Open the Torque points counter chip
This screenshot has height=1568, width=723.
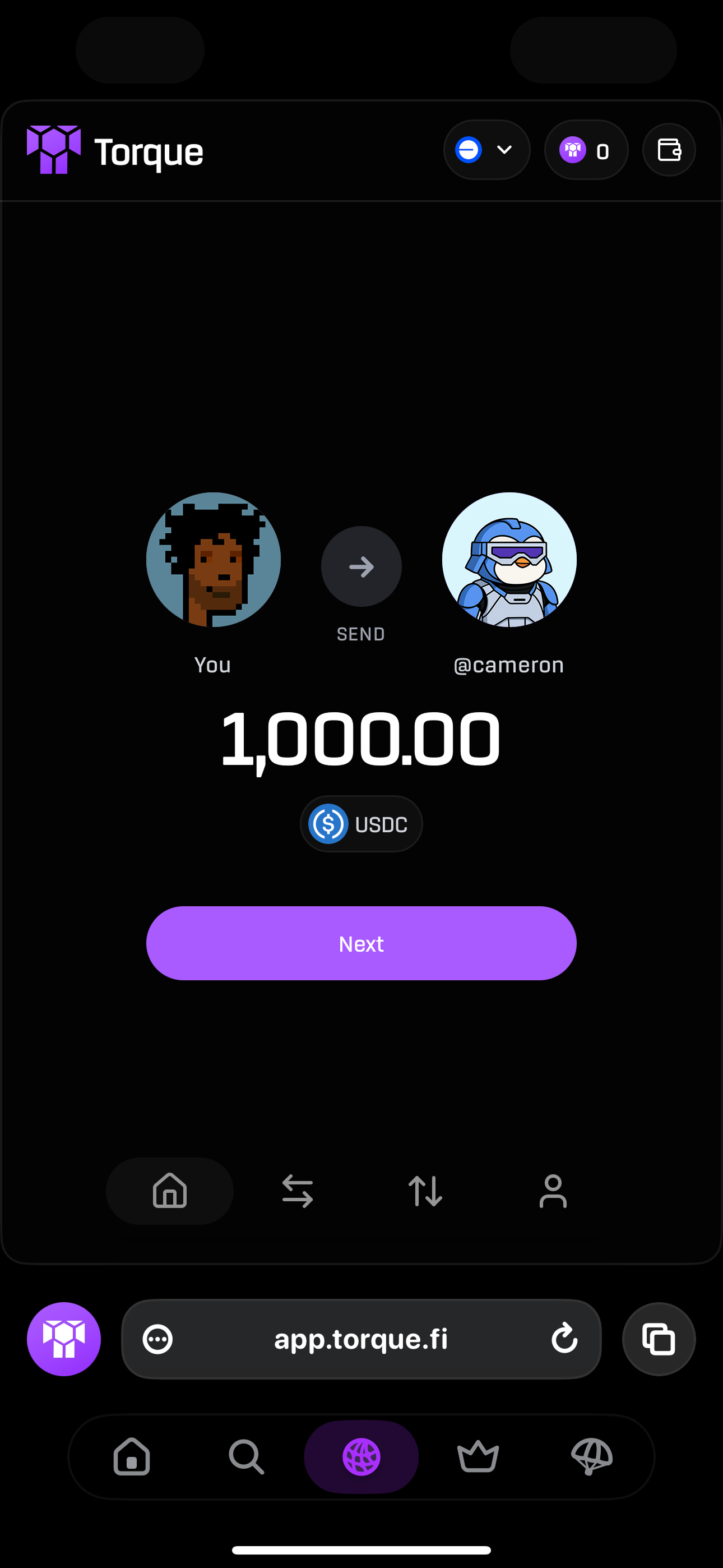(586, 150)
